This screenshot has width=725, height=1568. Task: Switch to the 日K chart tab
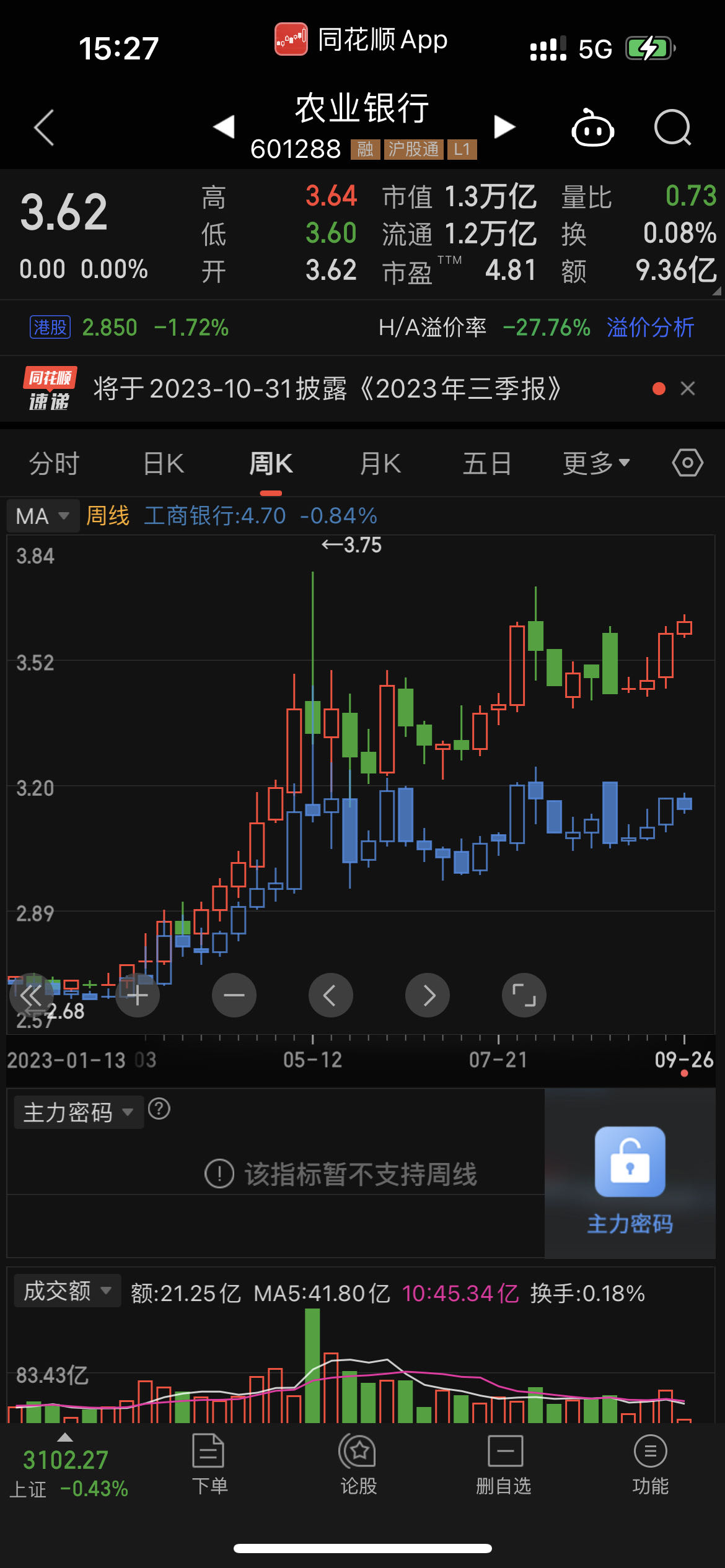click(x=164, y=463)
